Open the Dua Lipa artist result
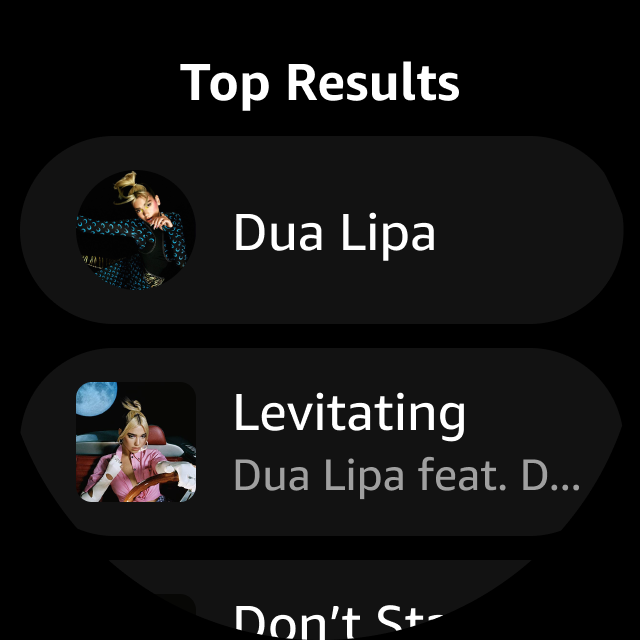Viewport: 640px width, 640px height. pos(320,231)
